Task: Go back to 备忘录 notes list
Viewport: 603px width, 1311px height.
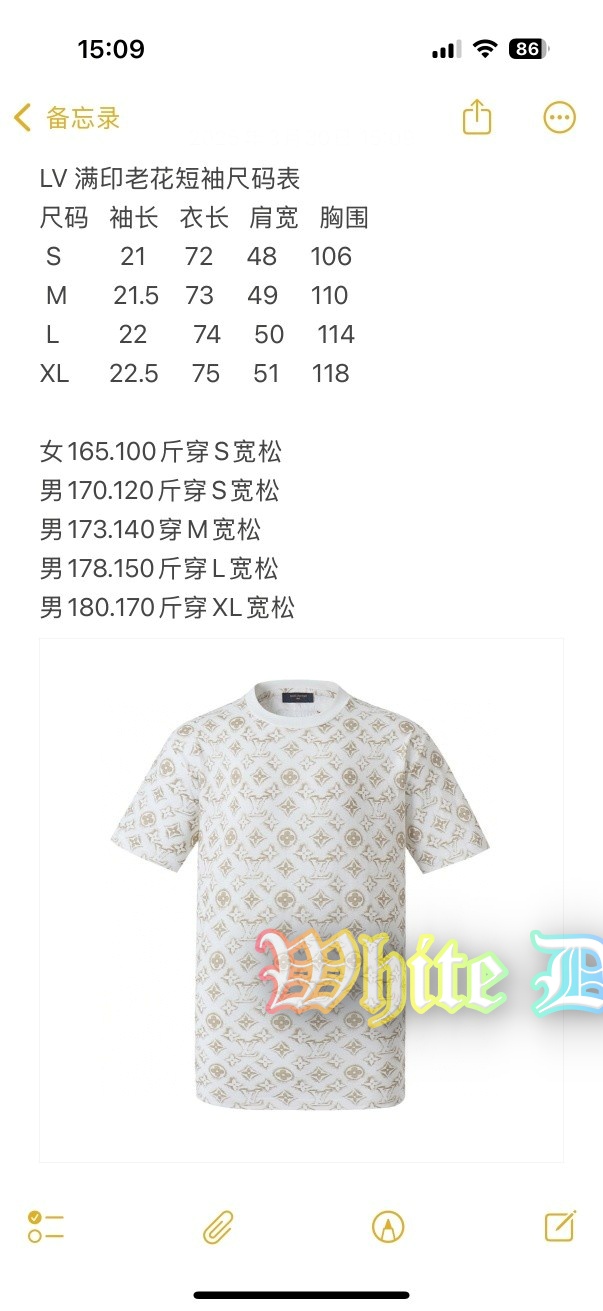Action: (66, 118)
